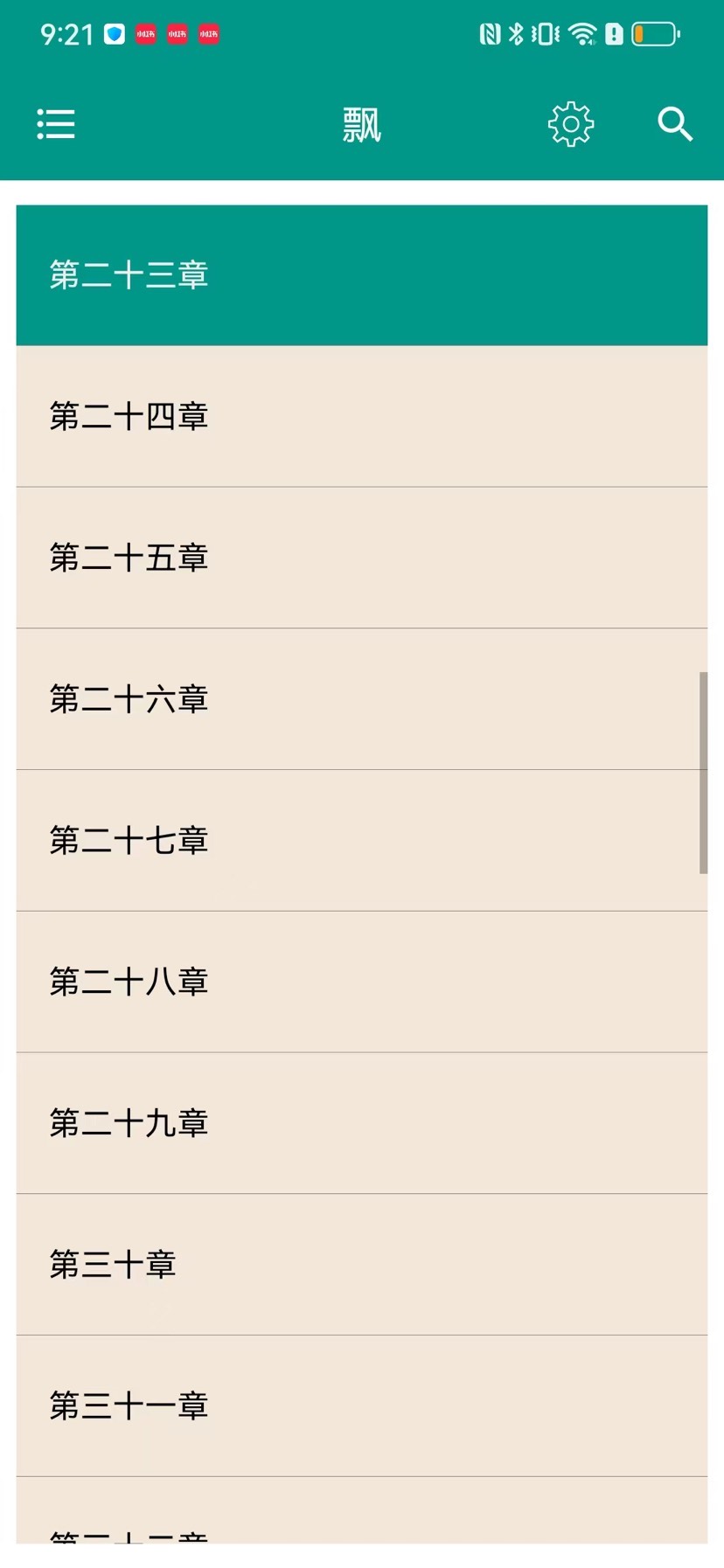Tap the search magnifier icon
Viewport: 724px width, 1568px height.
[x=675, y=124]
